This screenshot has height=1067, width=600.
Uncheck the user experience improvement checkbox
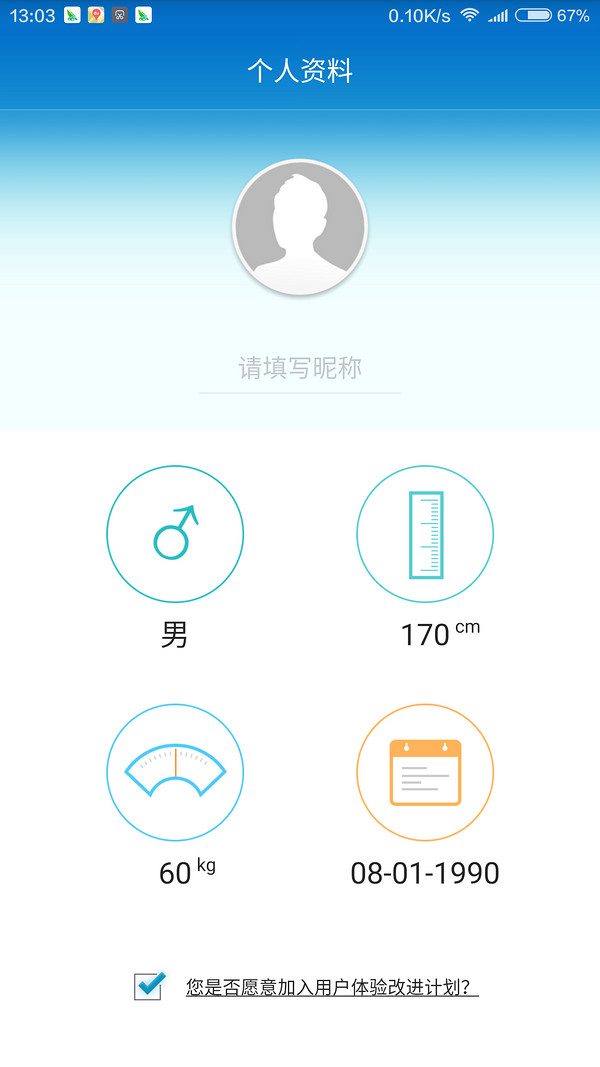point(149,985)
